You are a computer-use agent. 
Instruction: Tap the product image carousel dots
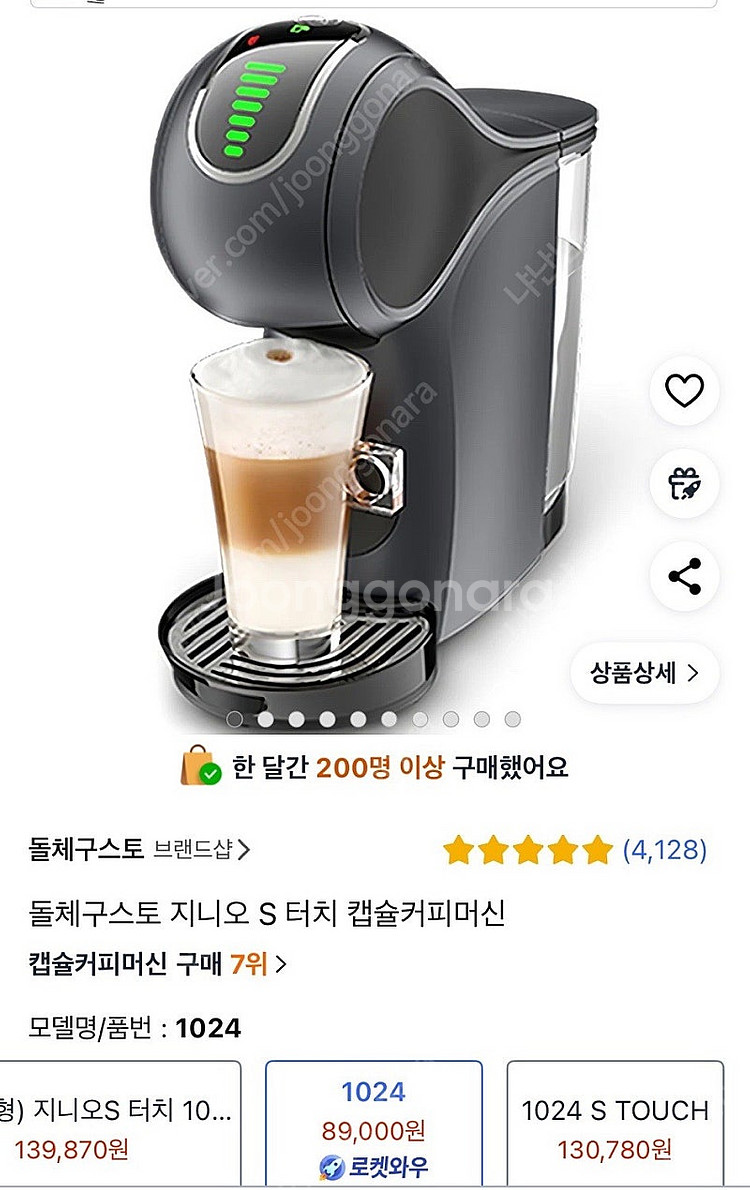coord(373,719)
